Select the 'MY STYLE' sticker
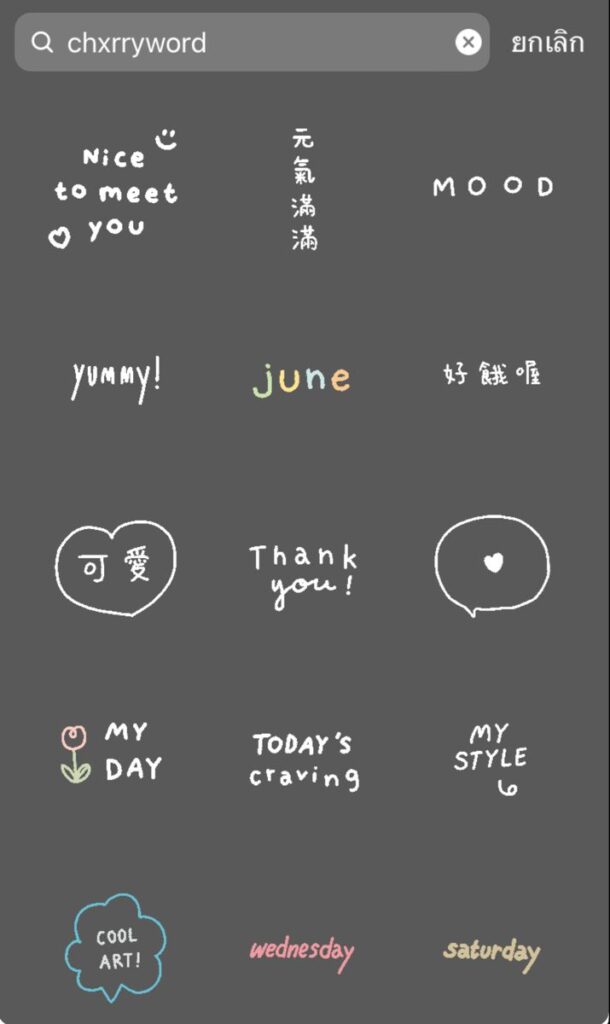 [491, 760]
